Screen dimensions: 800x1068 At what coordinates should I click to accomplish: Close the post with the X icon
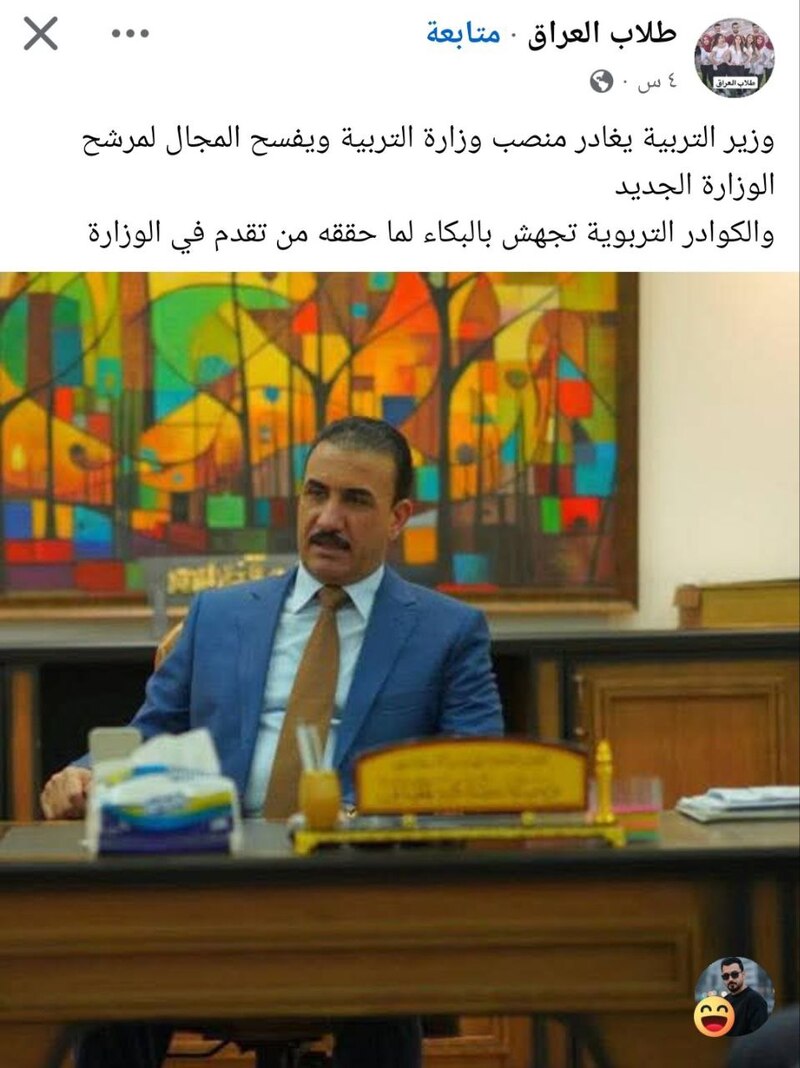coord(41,34)
